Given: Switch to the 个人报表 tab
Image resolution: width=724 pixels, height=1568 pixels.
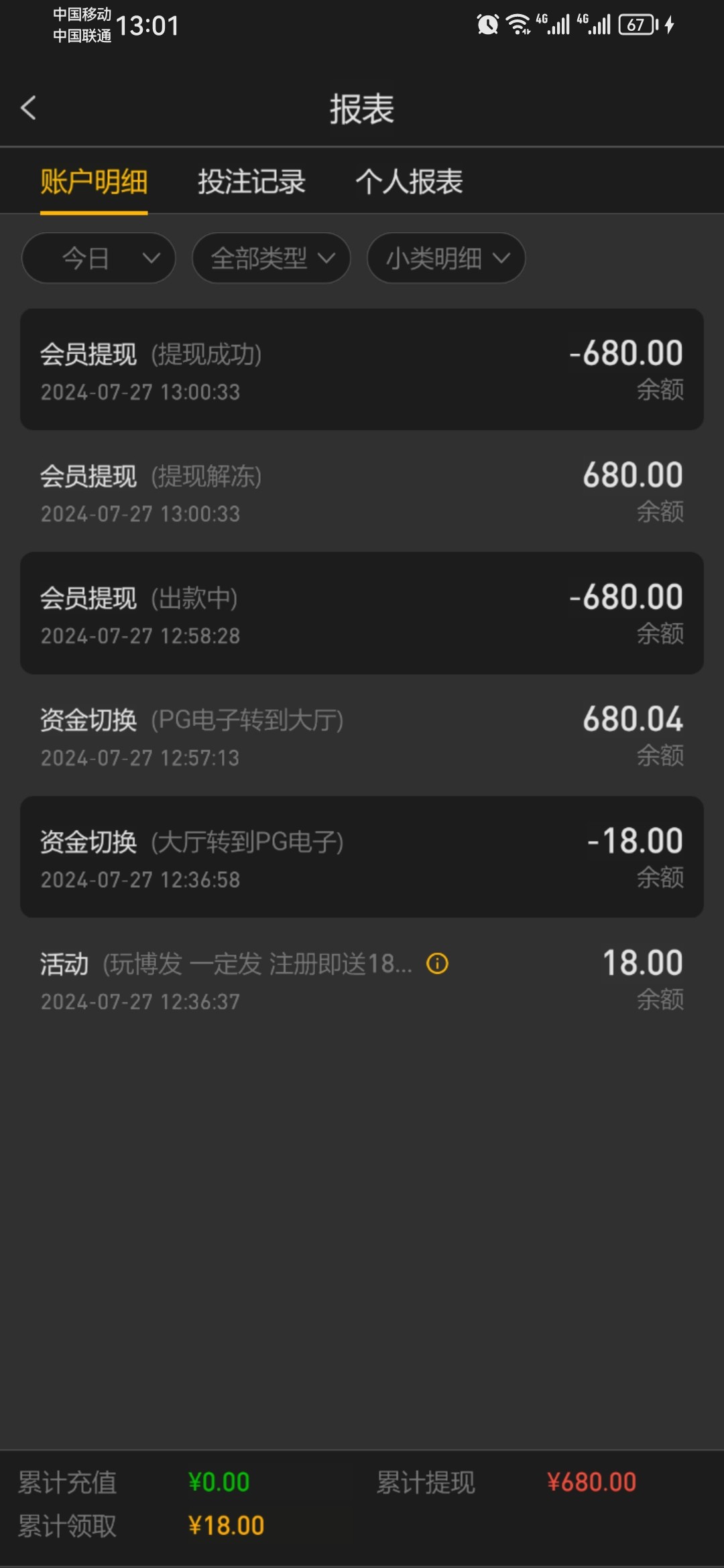Looking at the screenshot, I should point(409,182).
